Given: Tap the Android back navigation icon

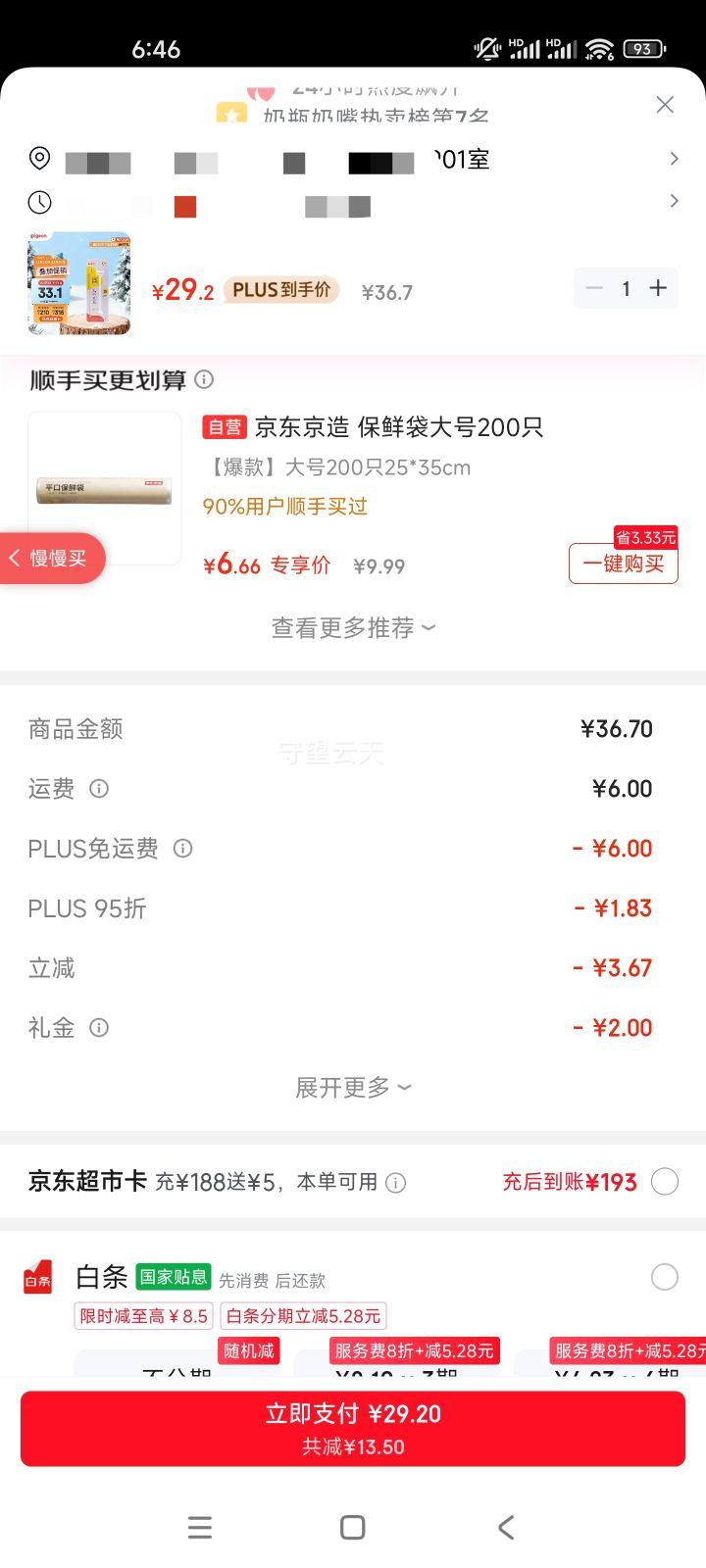Looking at the screenshot, I should pyautogui.click(x=505, y=1527).
